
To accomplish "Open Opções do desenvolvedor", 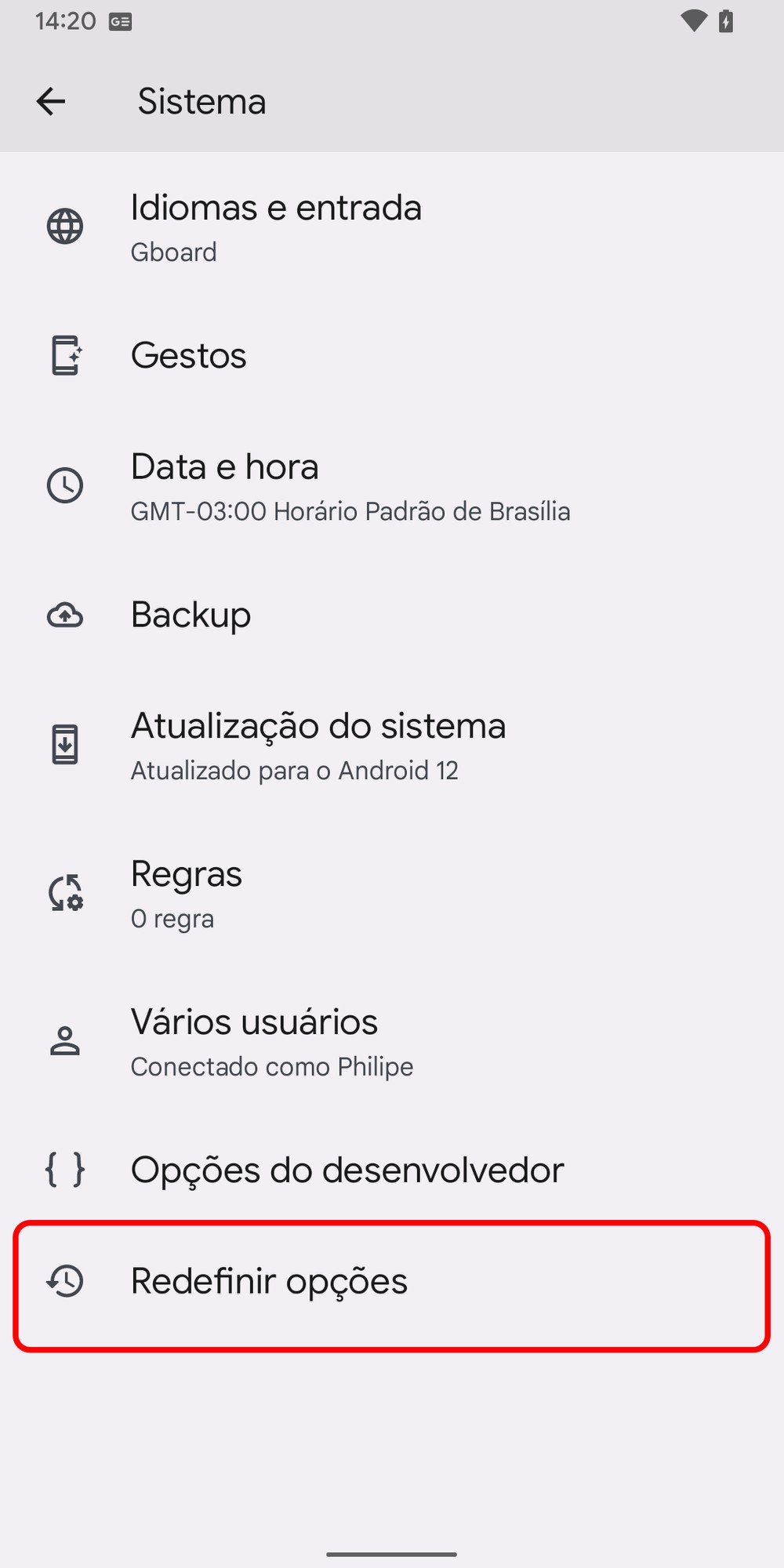I will tap(347, 1171).
